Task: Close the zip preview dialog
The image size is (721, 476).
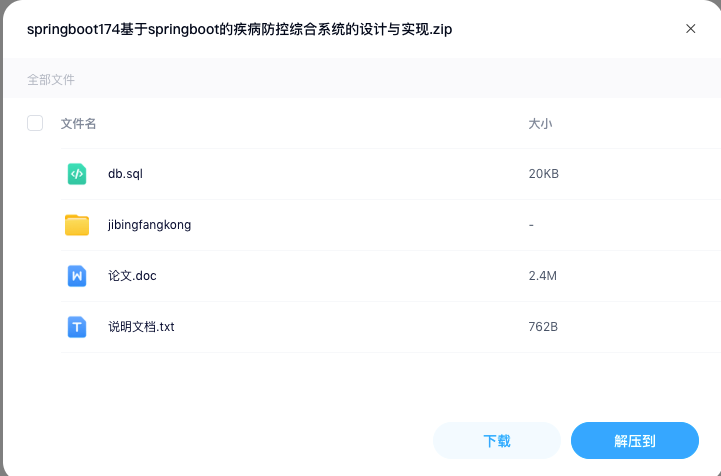Action: pyautogui.click(x=690, y=29)
